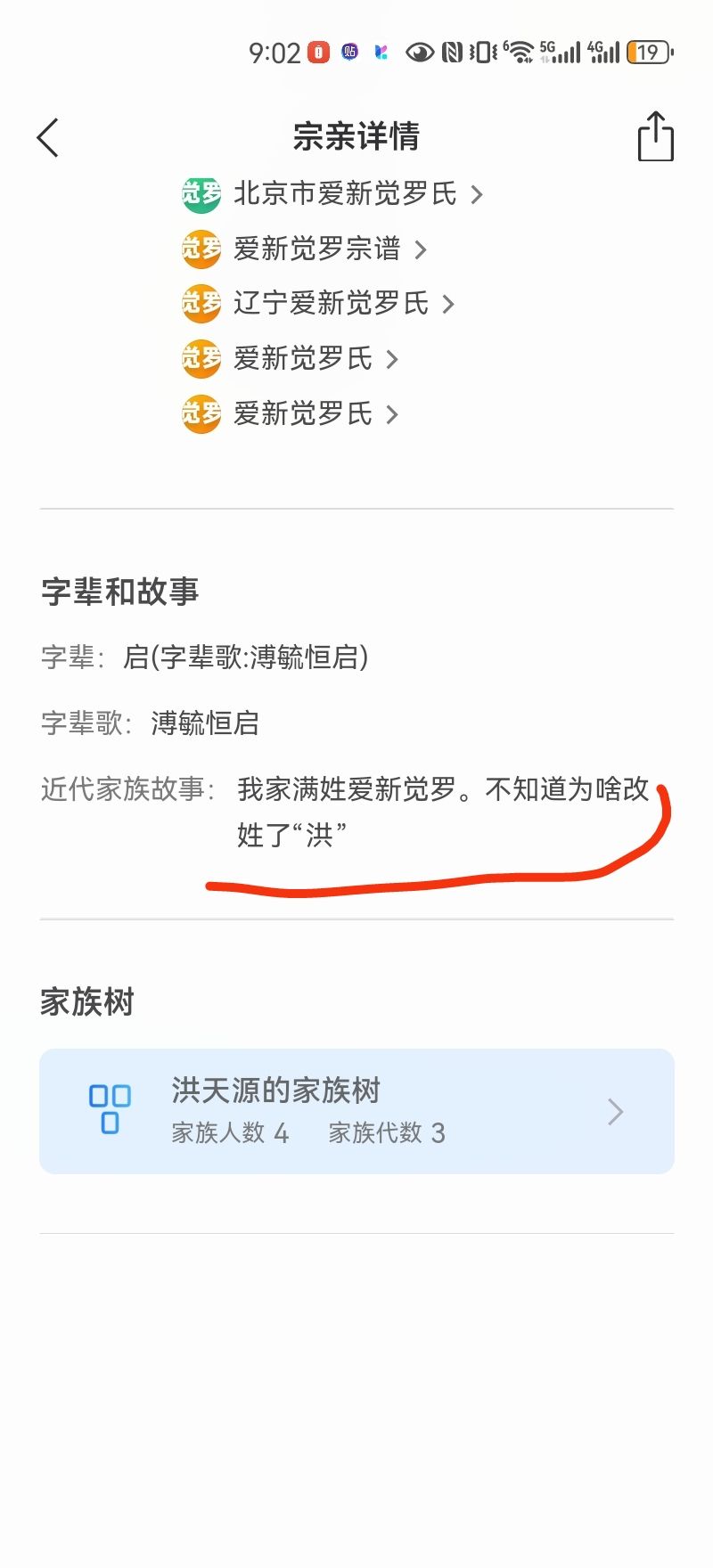
Task: Go back from 宗亲详情 page
Action: click(x=48, y=138)
